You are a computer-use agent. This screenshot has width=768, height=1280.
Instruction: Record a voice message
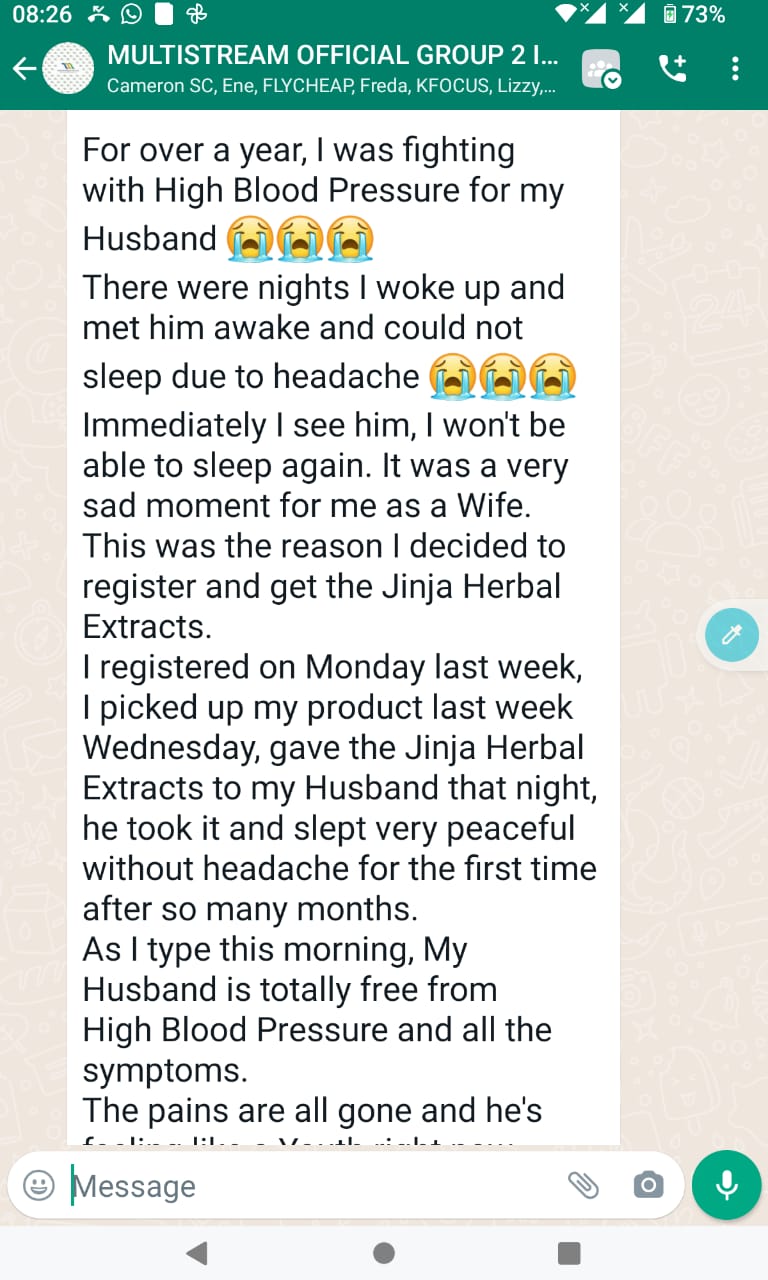pos(727,1185)
